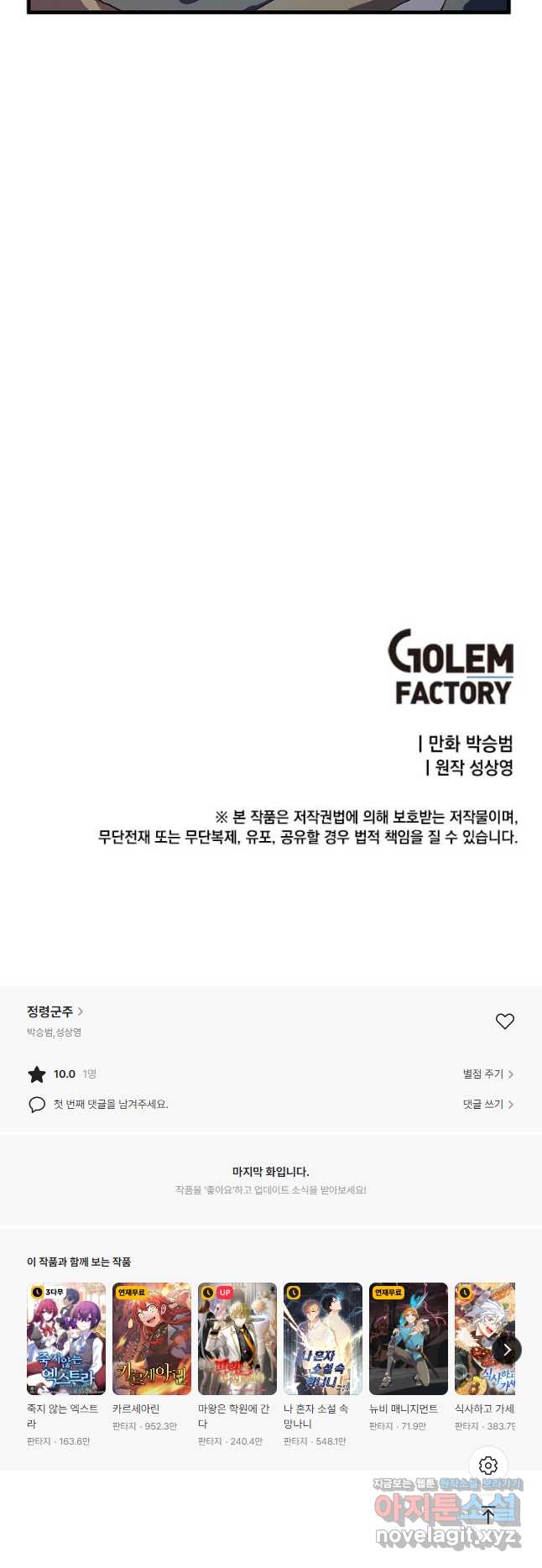This screenshot has height=1568, width=542.
Task: Open 댓글 쓰기 to write a comment
Action: point(487,1104)
